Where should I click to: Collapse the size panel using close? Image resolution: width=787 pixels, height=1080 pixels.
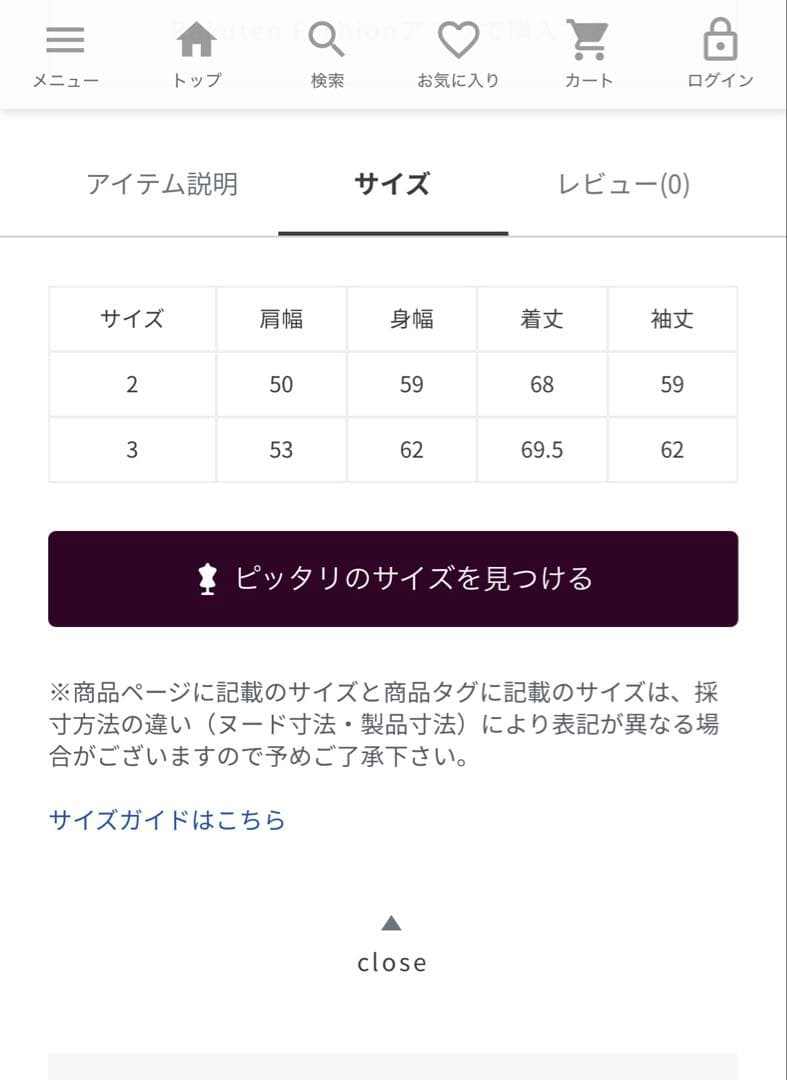(x=392, y=961)
